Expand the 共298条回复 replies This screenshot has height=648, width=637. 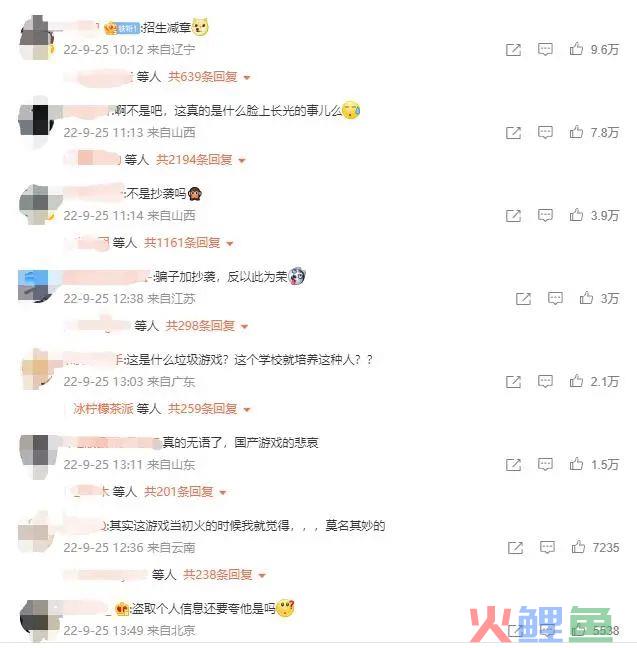point(206,325)
